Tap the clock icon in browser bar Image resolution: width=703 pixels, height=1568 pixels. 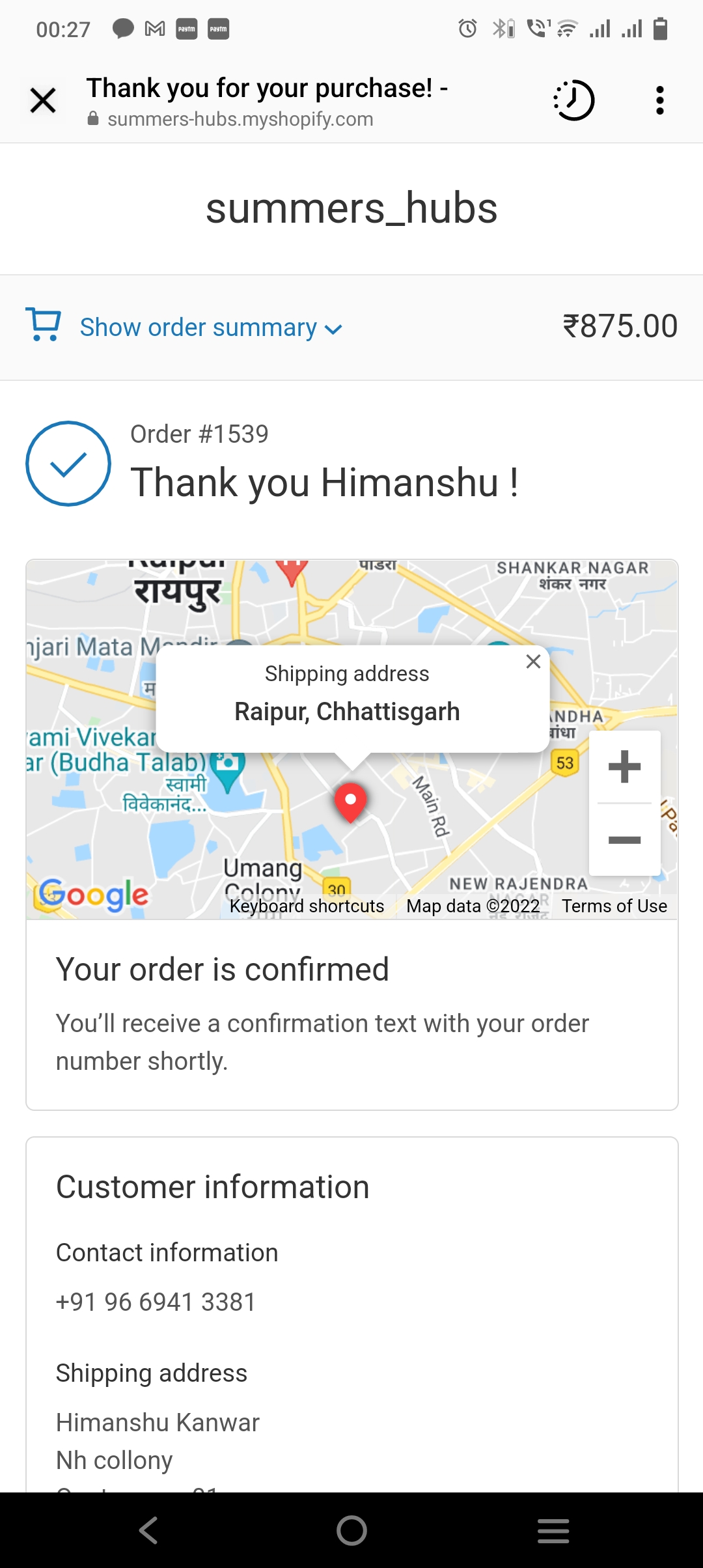(573, 101)
